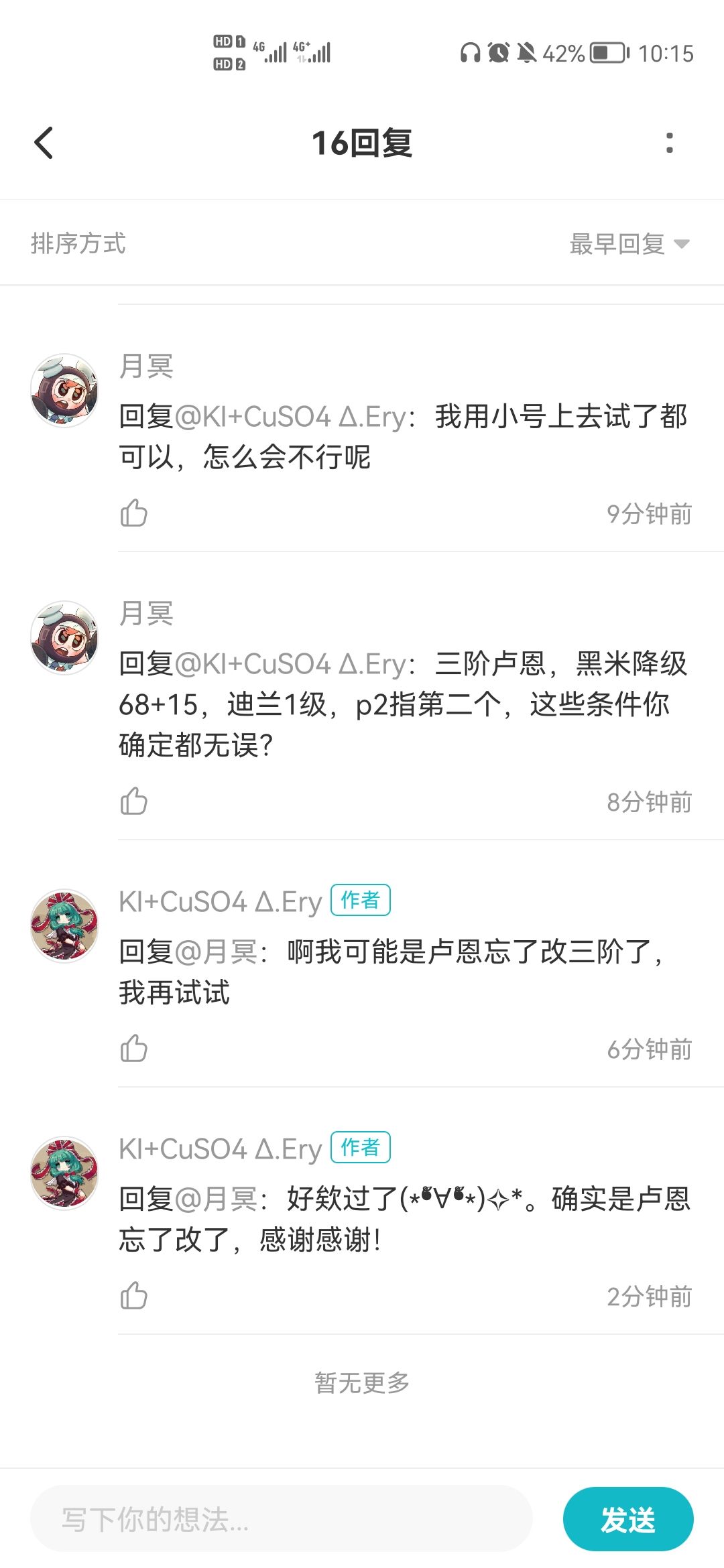Expand the 最早回复 sort dropdown
The height and width of the screenshot is (1568, 724).
629,244
